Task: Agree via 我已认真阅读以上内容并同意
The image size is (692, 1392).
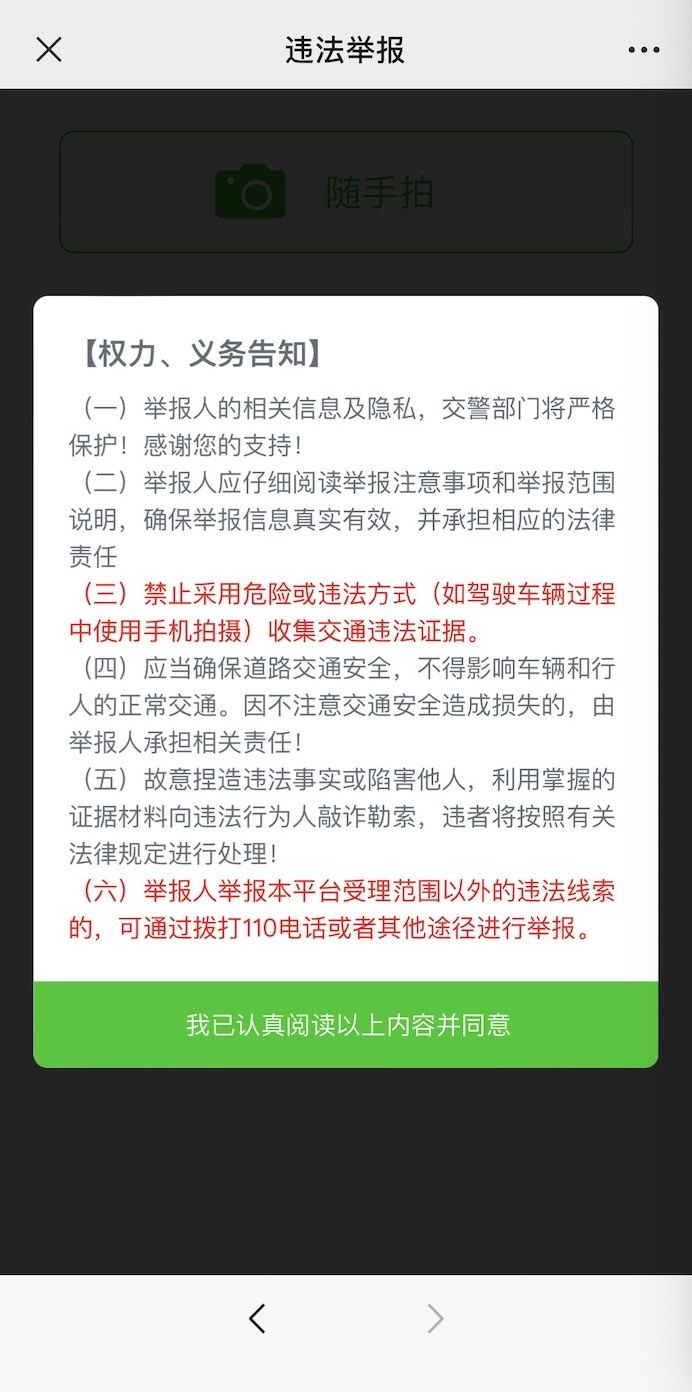Action: tap(346, 1024)
